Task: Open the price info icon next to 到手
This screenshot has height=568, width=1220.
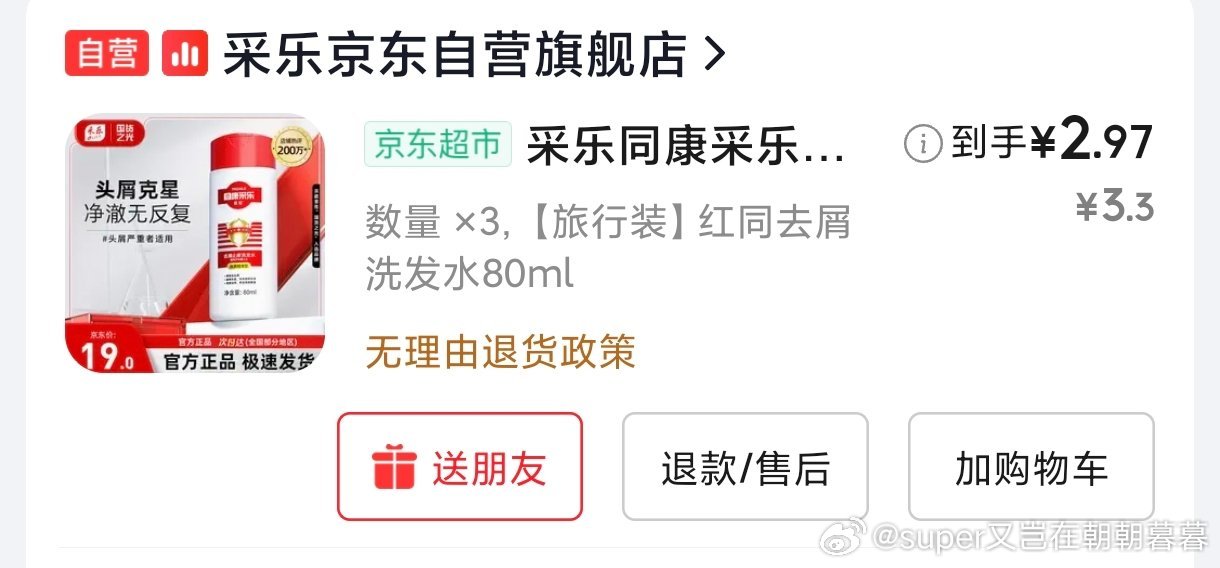Action: (923, 145)
